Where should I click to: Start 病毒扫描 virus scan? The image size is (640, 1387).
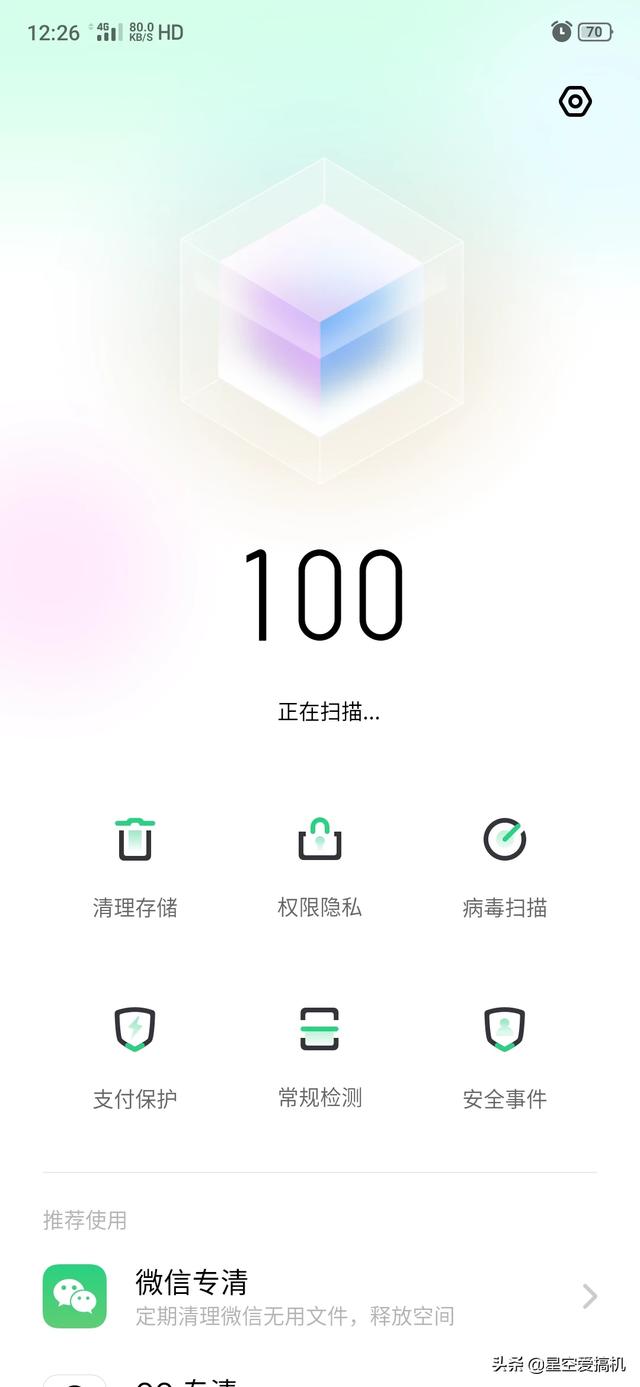[505, 866]
